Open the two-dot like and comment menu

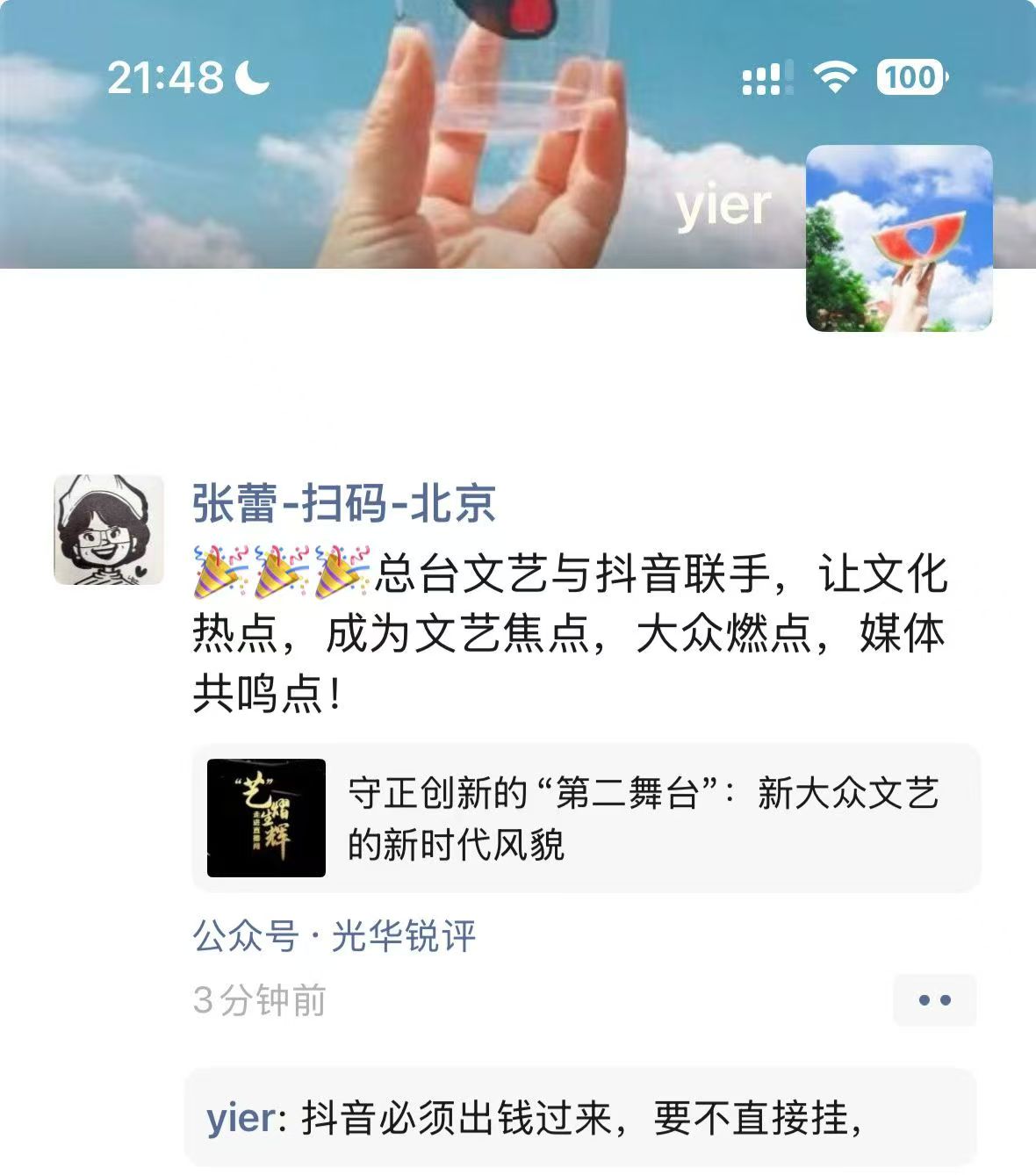[934, 1000]
